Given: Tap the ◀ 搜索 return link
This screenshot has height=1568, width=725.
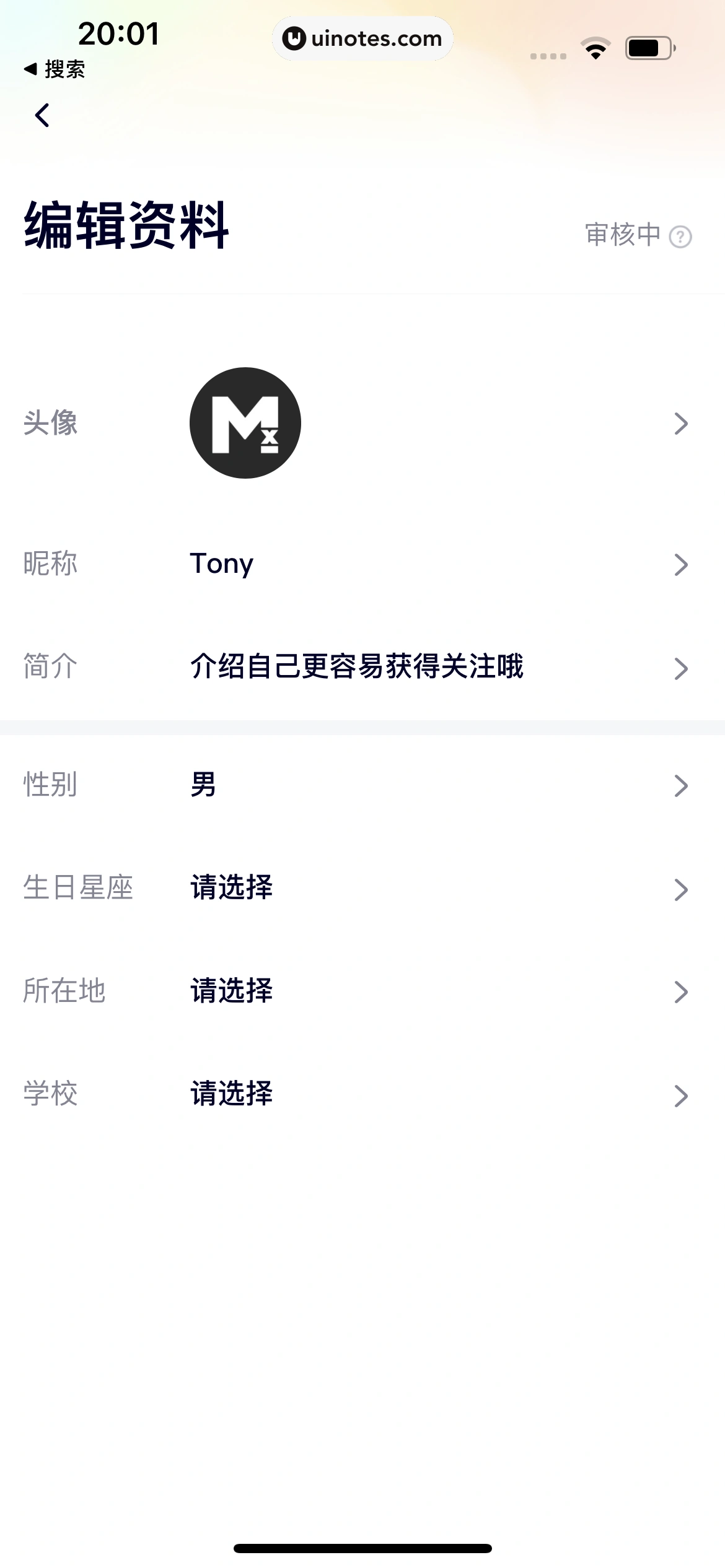Looking at the screenshot, I should (x=55, y=69).
